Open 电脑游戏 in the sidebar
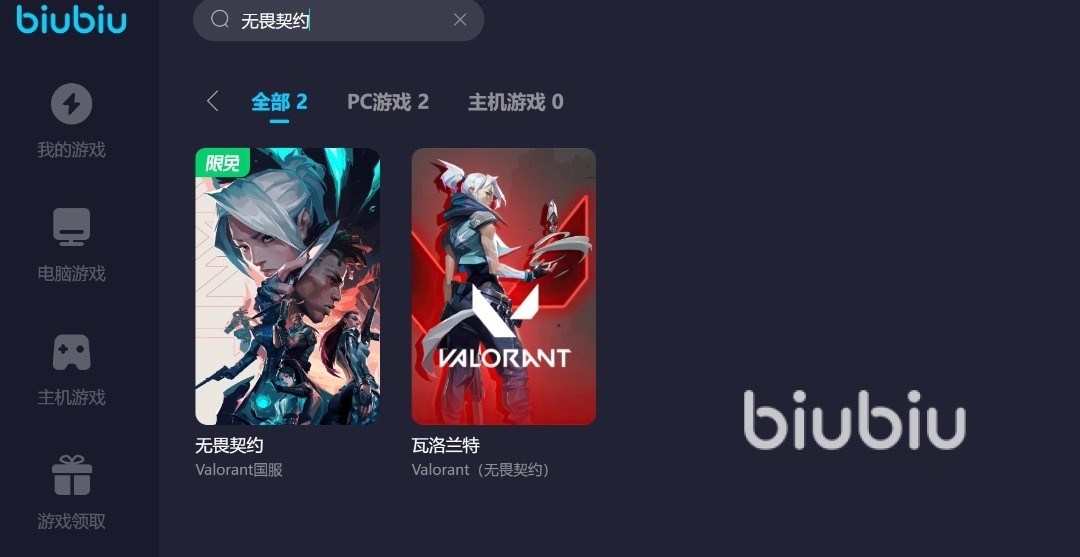This screenshot has width=1080, height=557. 71,245
